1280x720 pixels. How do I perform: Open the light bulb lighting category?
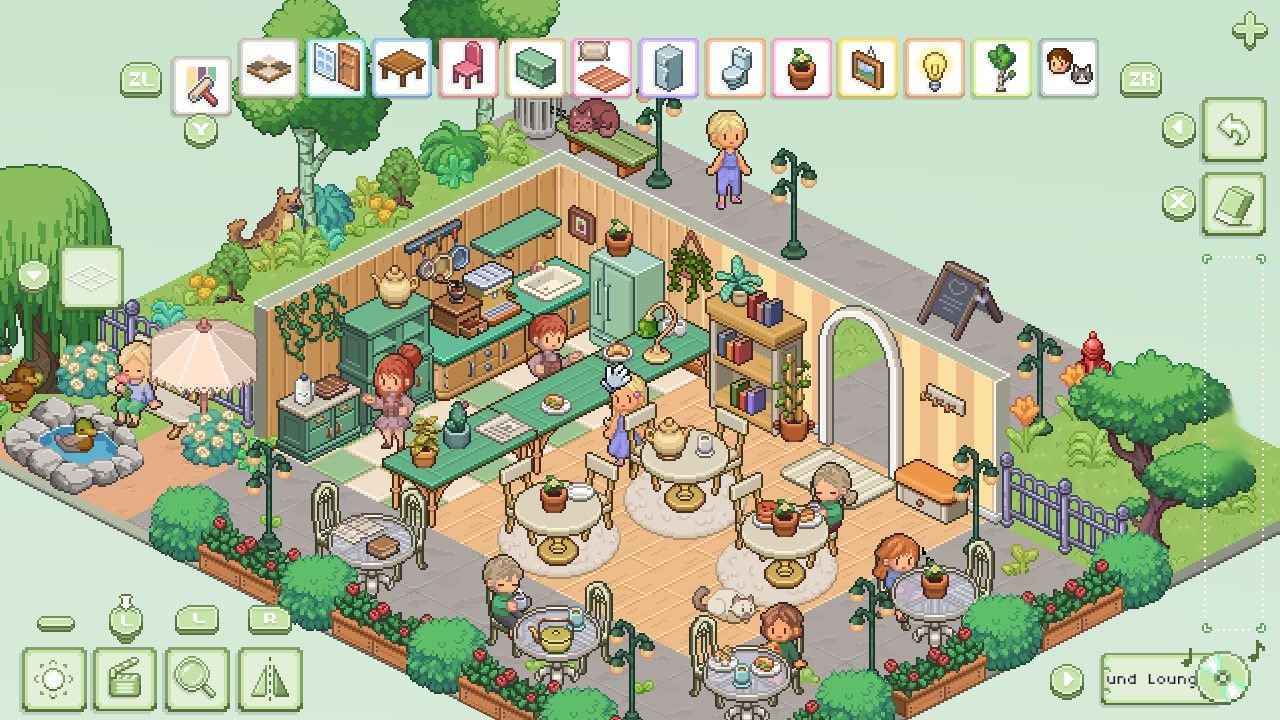[x=934, y=68]
